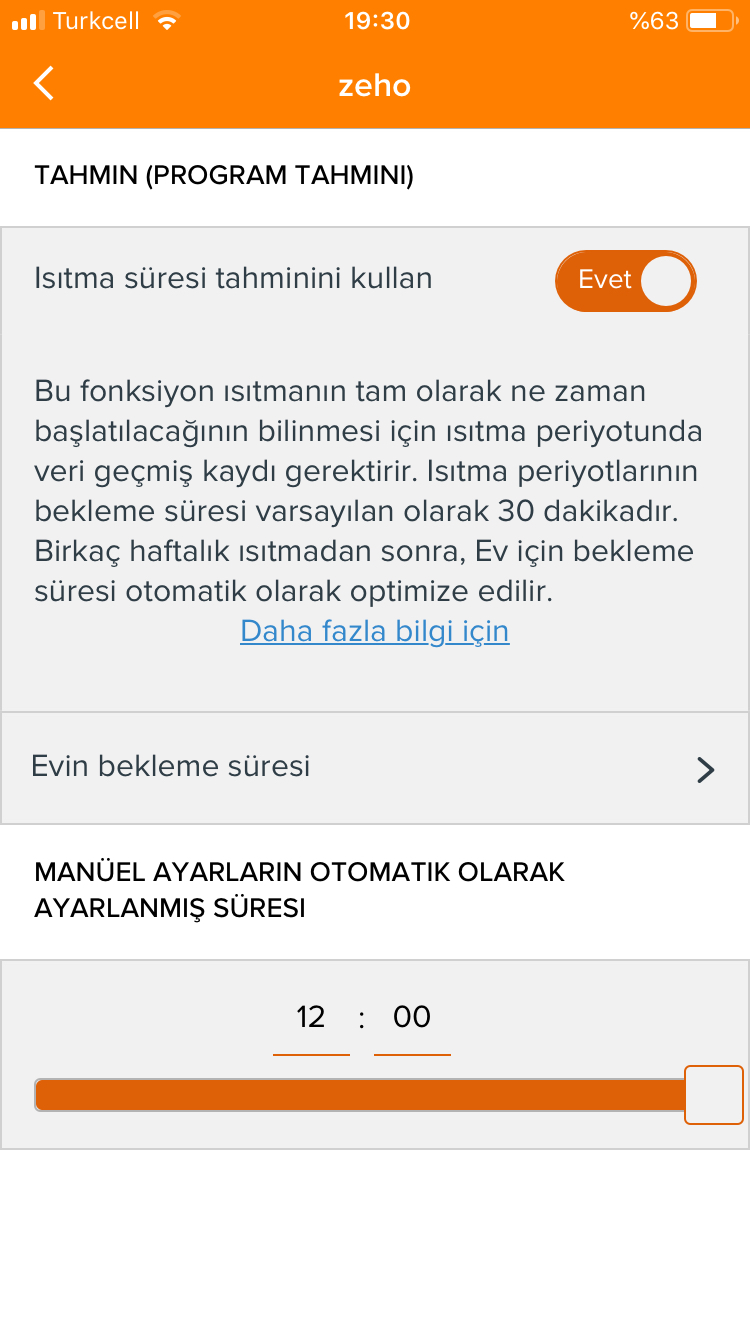Viewport: 750px width, 1334px height.
Task: Tap the minutes field showing 00
Action: pos(412,1019)
